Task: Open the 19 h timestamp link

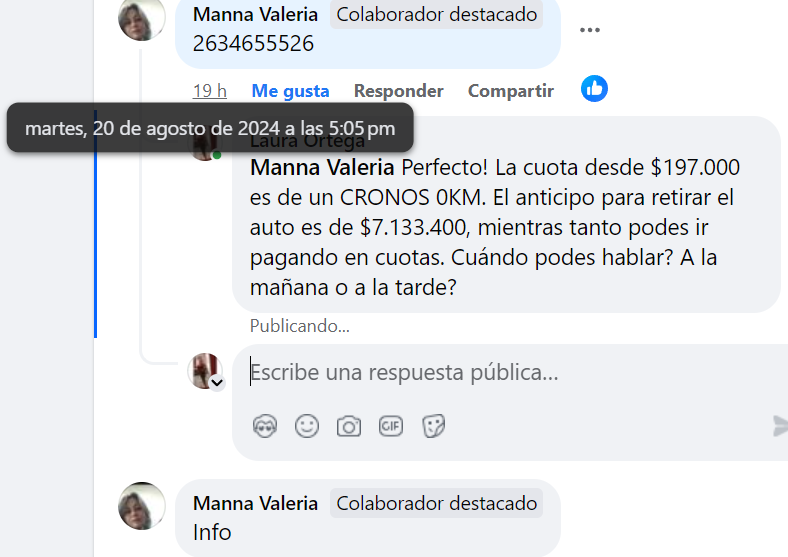Action: (209, 91)
